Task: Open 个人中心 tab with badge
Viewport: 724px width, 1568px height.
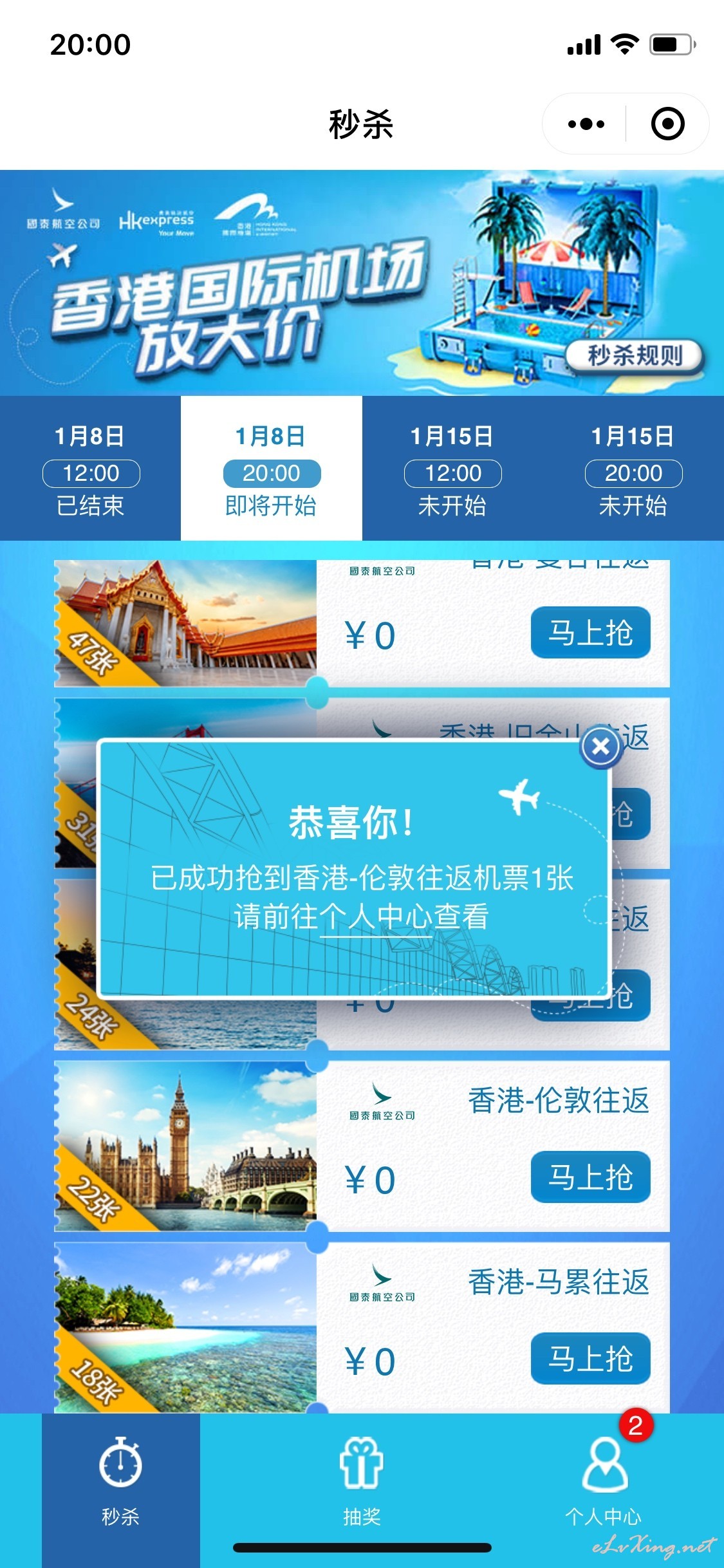Action: click(604, 1482)
